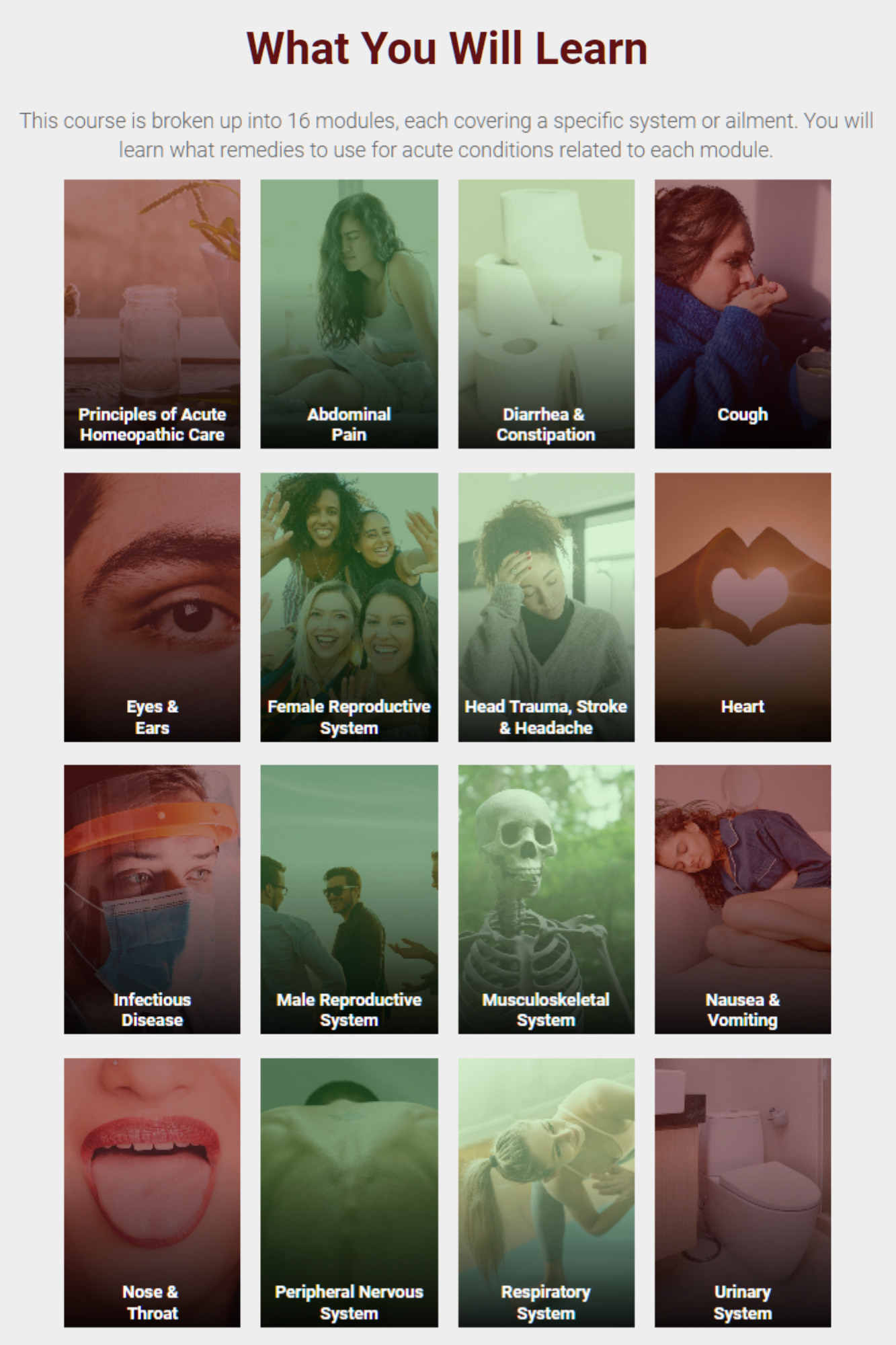
Task: Select the Abdominal Pain module card
Action: coord(349,314)
